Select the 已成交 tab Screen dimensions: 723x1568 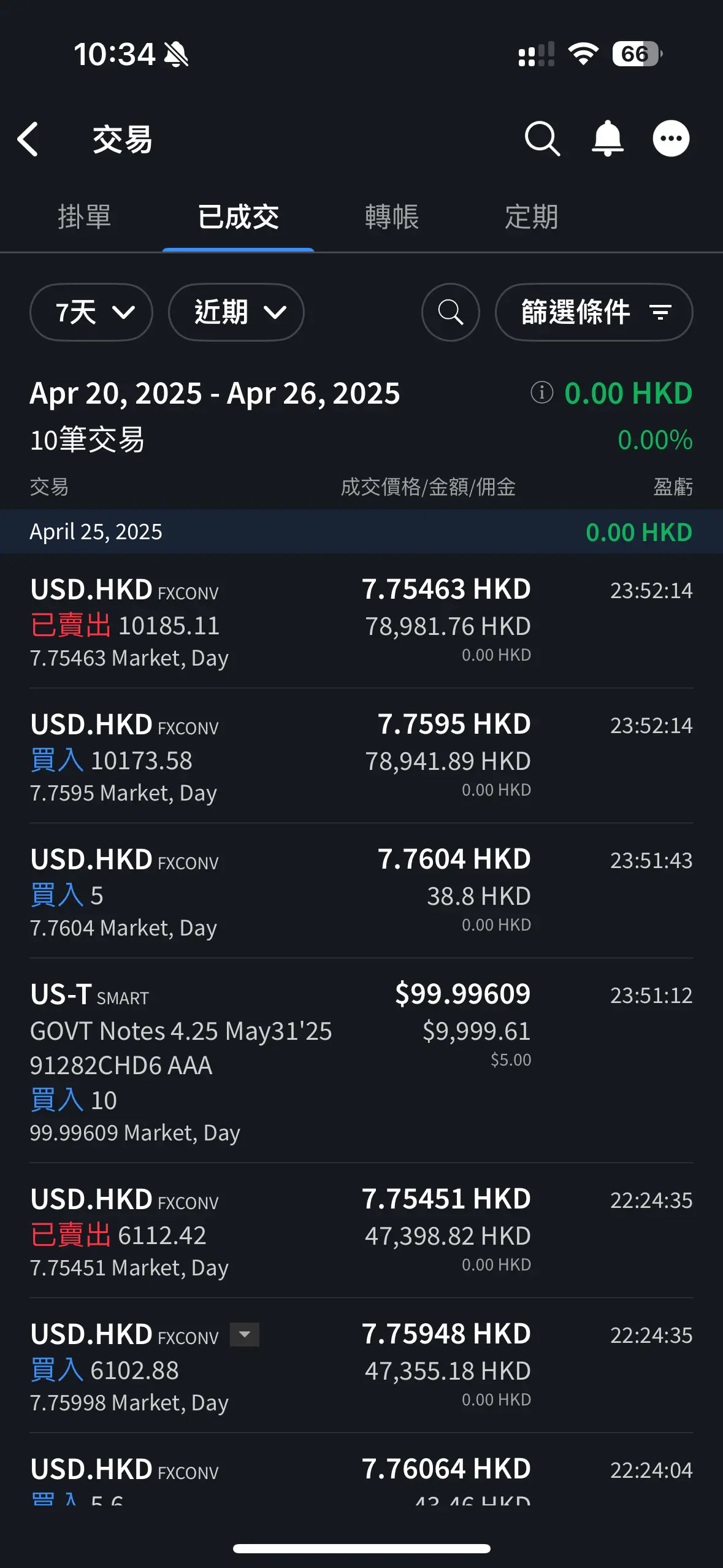pos(239,217)
